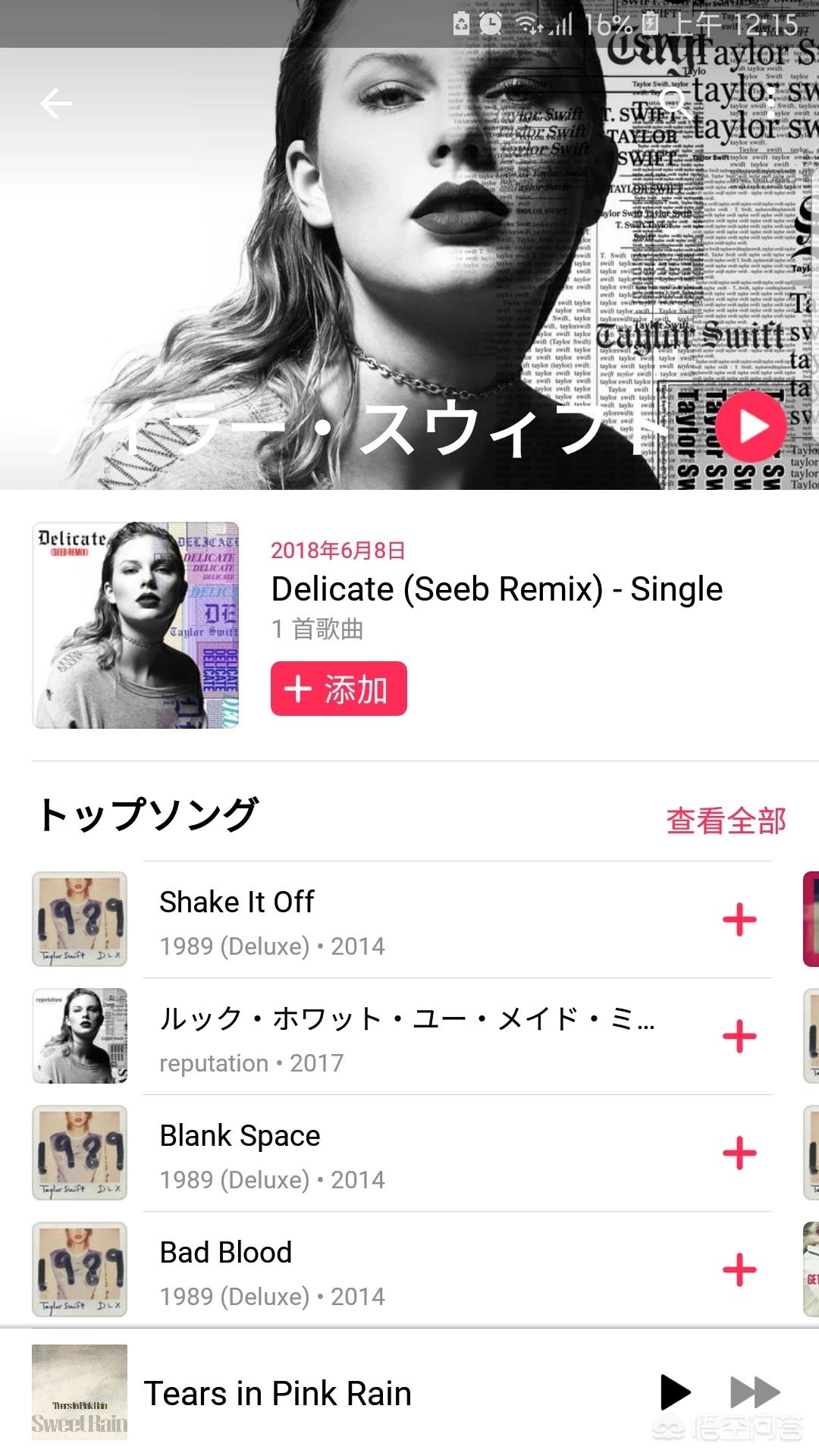
Task: Open the Tears in Pink Rain mini player
Action: 303,1392
